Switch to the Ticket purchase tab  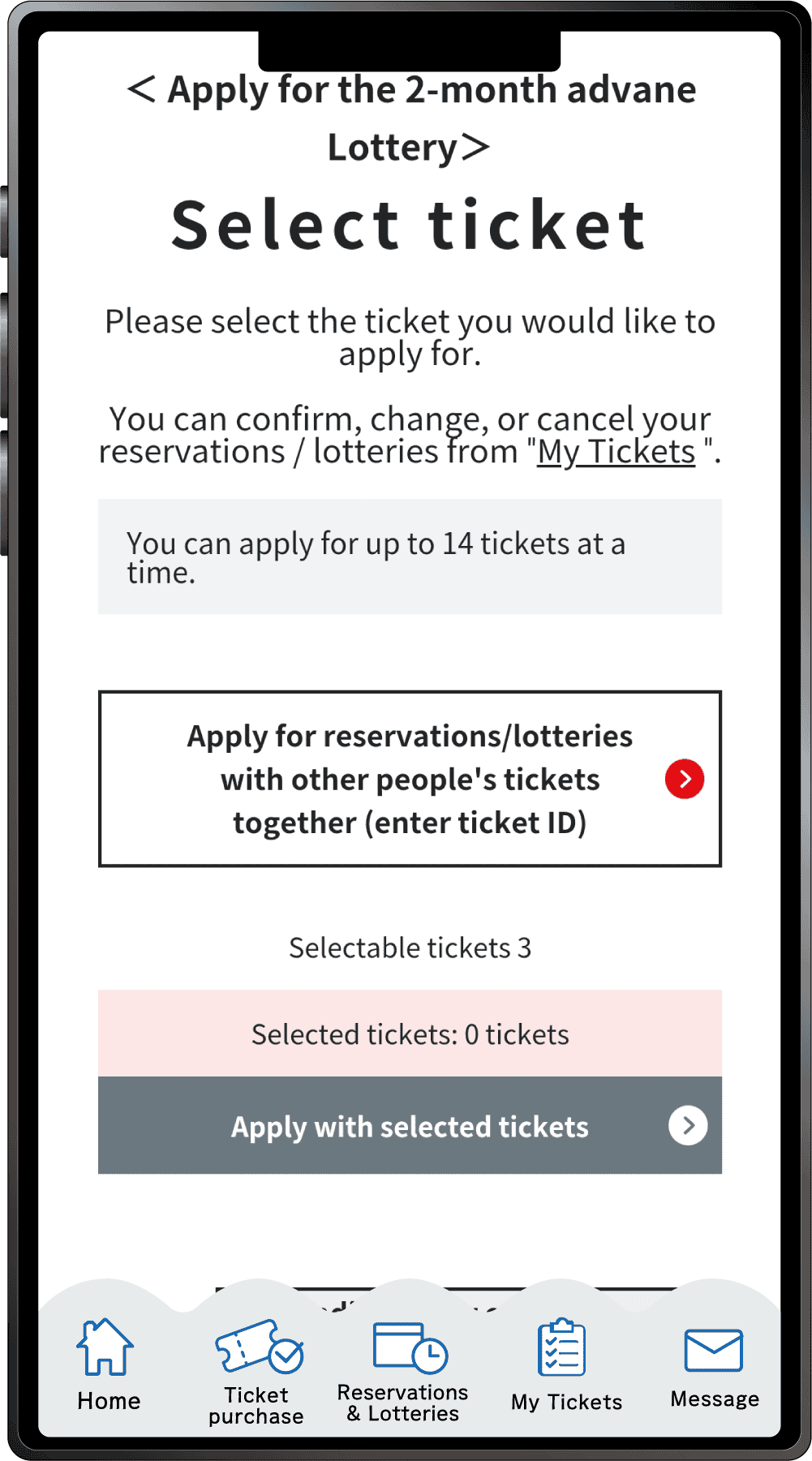[x=256, y=1371]
